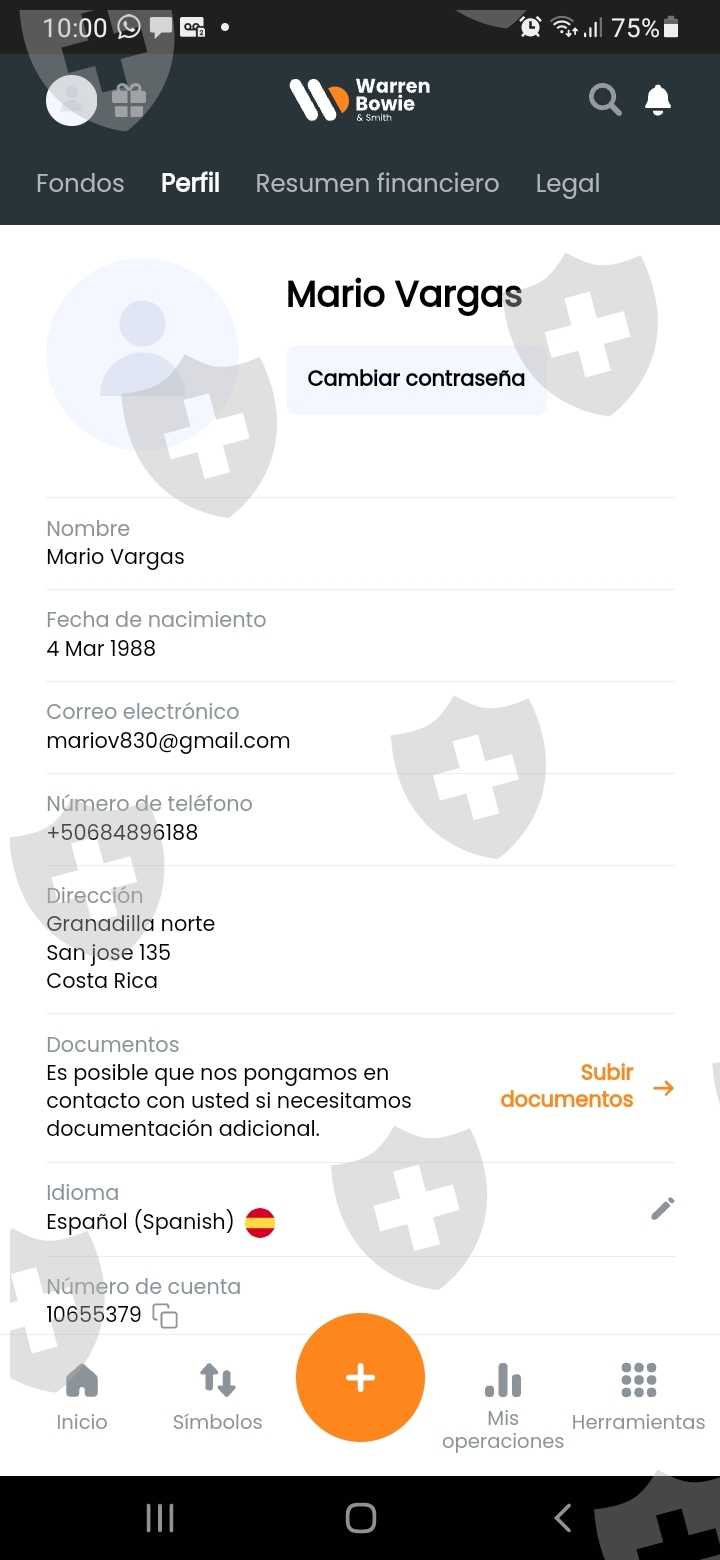Switch to the Fondos tab

coord(80,183)
